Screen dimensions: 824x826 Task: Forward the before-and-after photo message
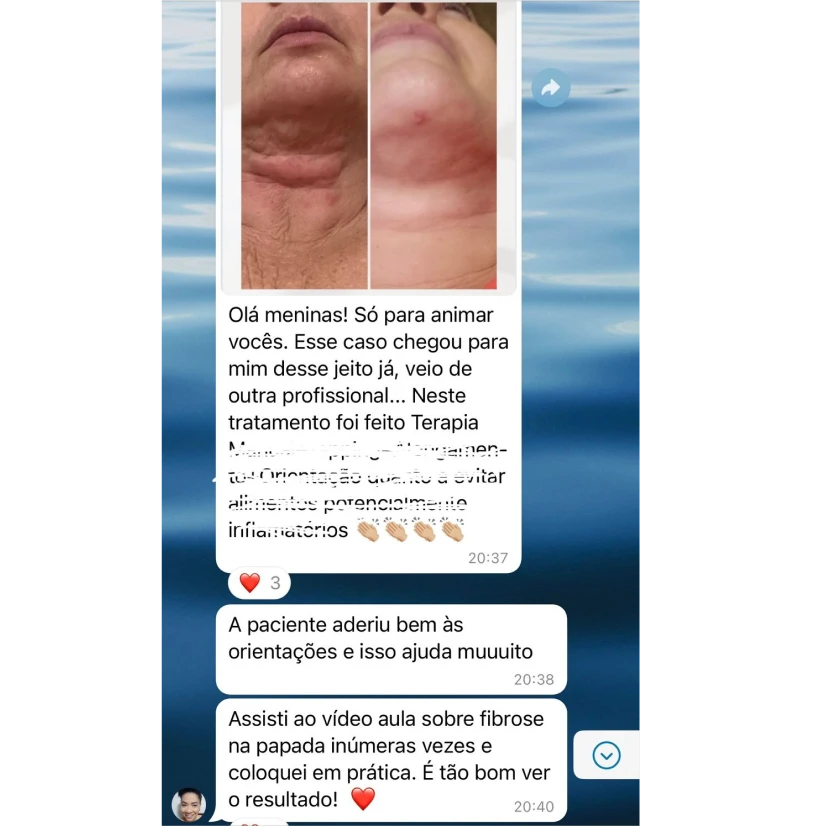[550, 88]
